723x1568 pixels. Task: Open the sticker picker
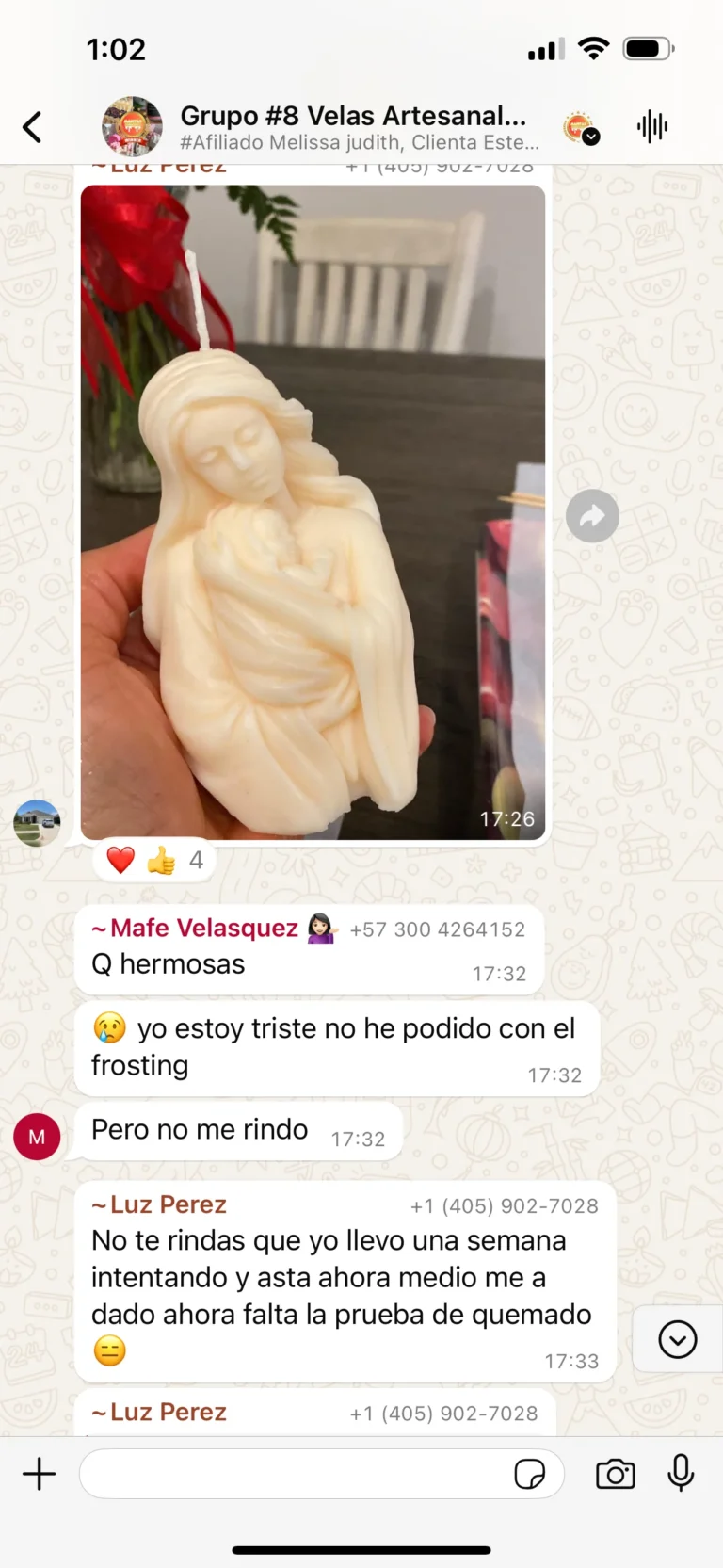tap(529, 1474)
